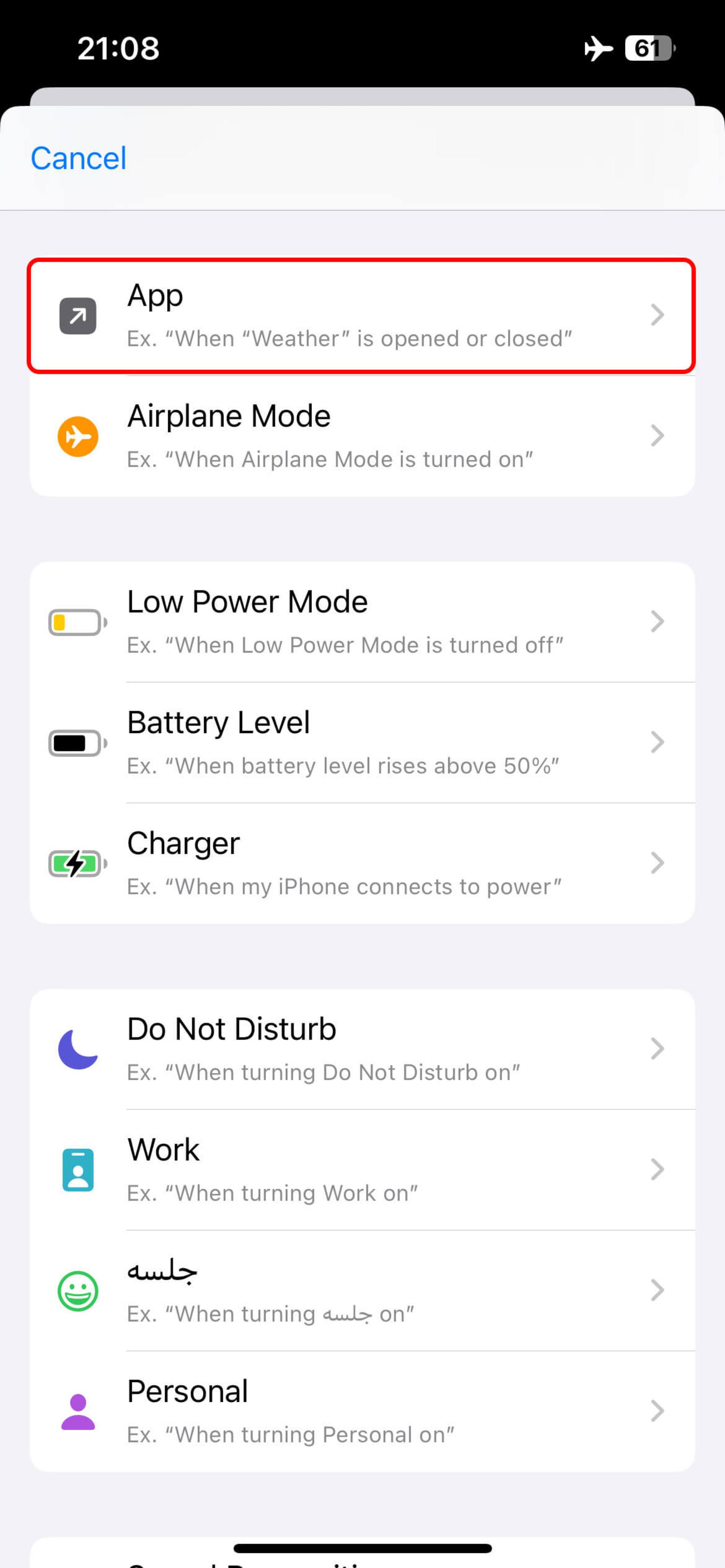Select the جلسه focus trigger
This screenshot has width=725, height=1568.
coord(362,1290)
